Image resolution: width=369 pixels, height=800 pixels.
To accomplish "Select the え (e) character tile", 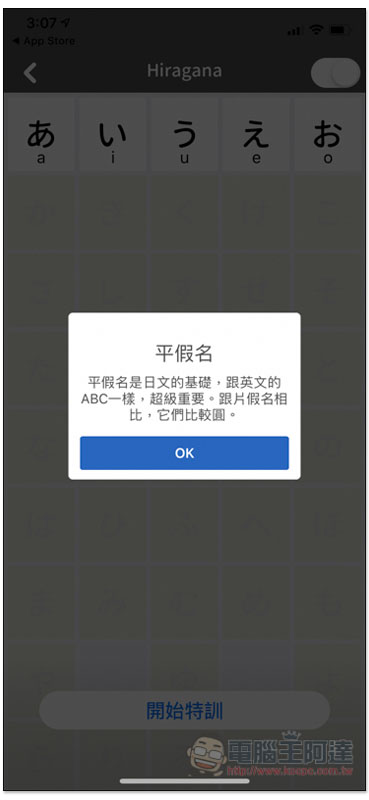I will (256, 135).
